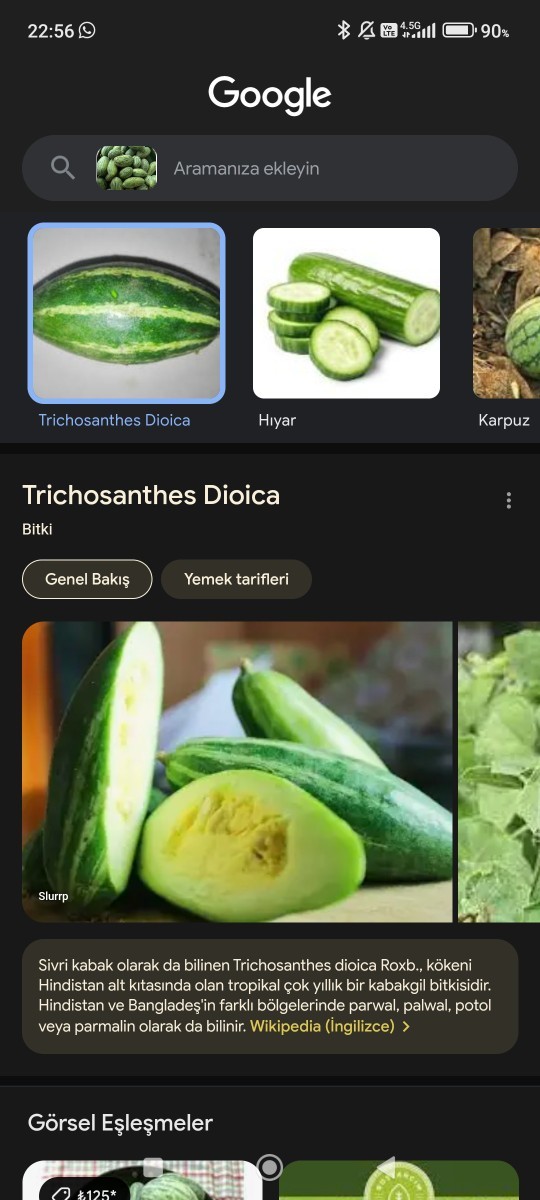540x1200 pixels.
Task: Select the Hıyar result card
Action: point(346,328)
